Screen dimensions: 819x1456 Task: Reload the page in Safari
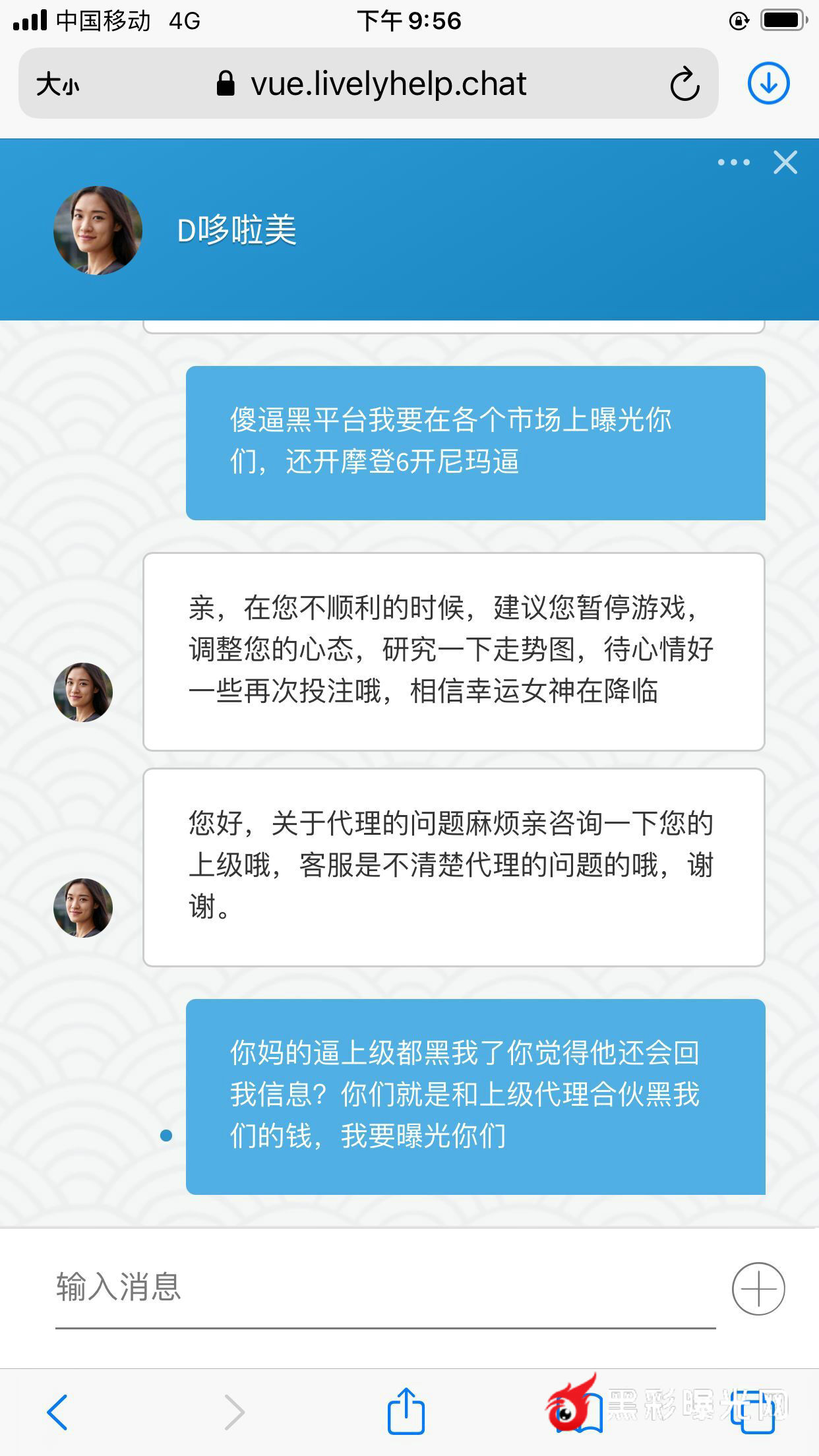tap(684, 84)
